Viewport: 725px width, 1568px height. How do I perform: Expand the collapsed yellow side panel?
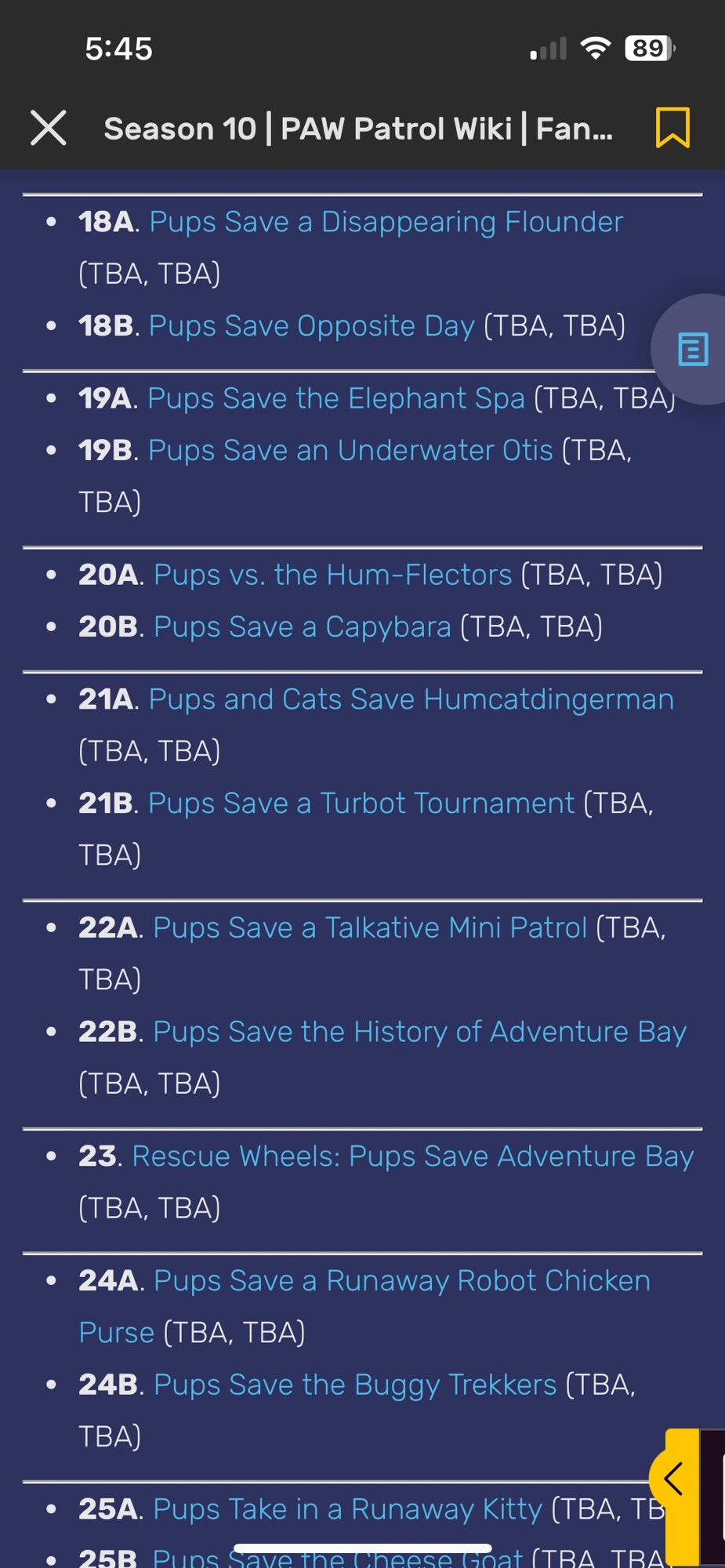[x=672, y=1477]
